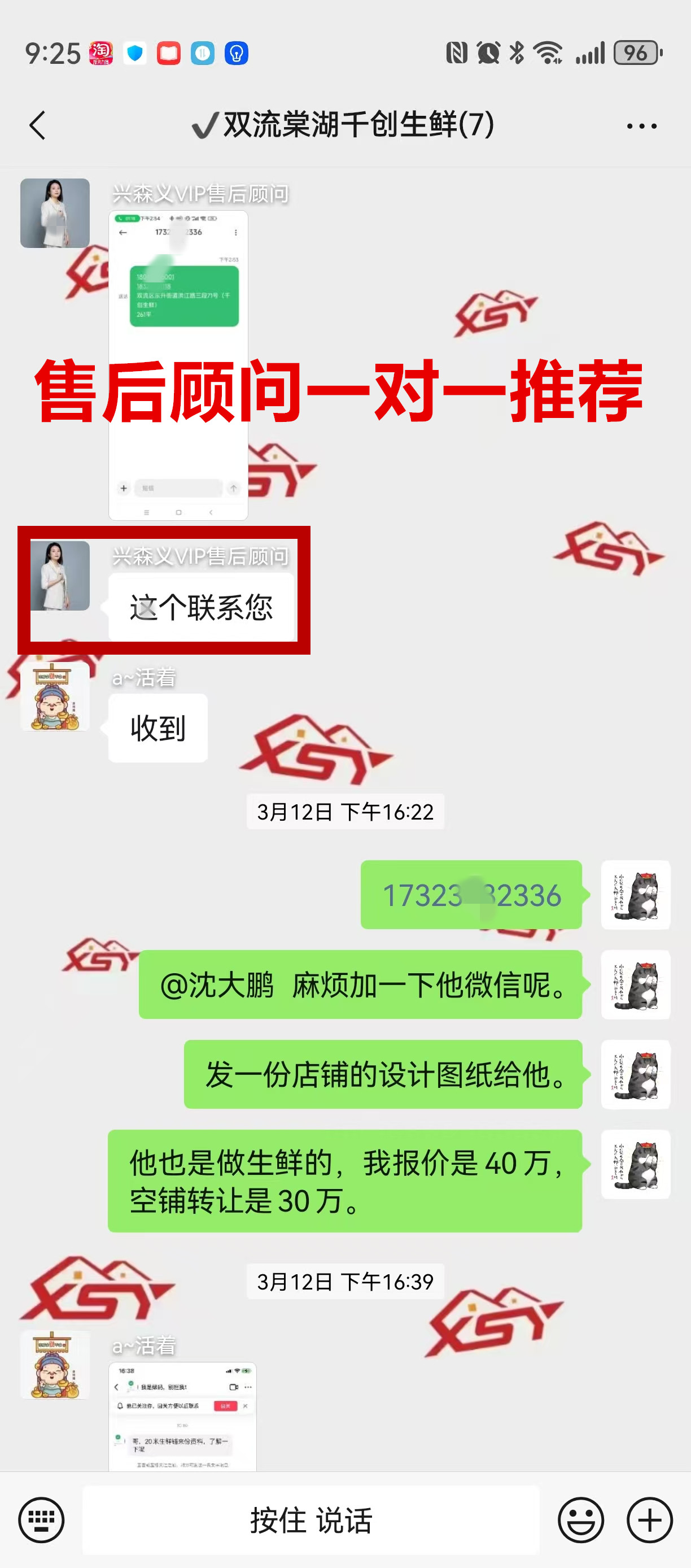Open 兴森义VIP售后顾问's avatar beside 这个联系您
Viewport: 691px width, 1568px height.
tap(60, 576)
